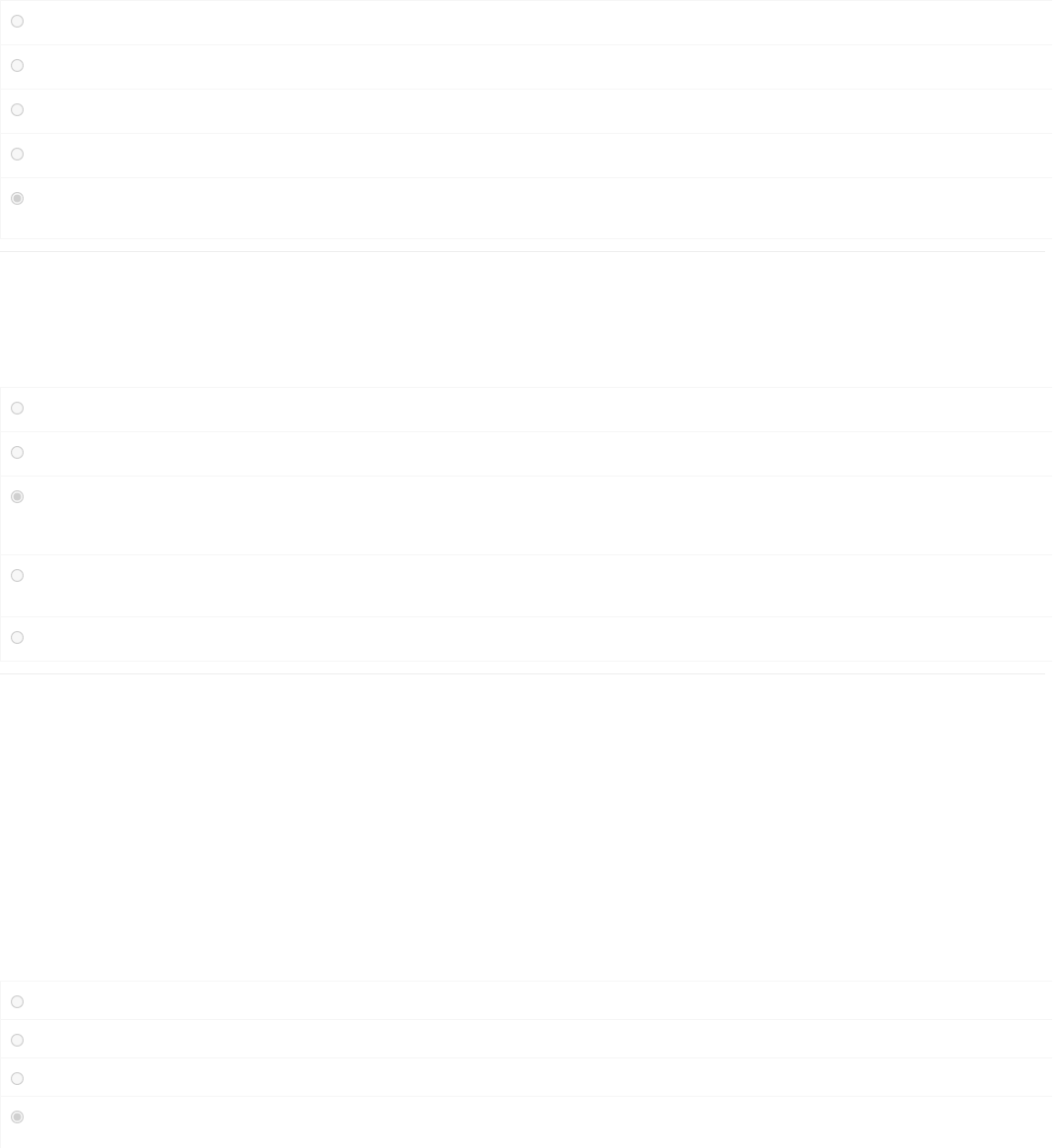Choose the fourth option in the middle group
Viewport: 1053px width, 1148px height.
click(17, 576)
